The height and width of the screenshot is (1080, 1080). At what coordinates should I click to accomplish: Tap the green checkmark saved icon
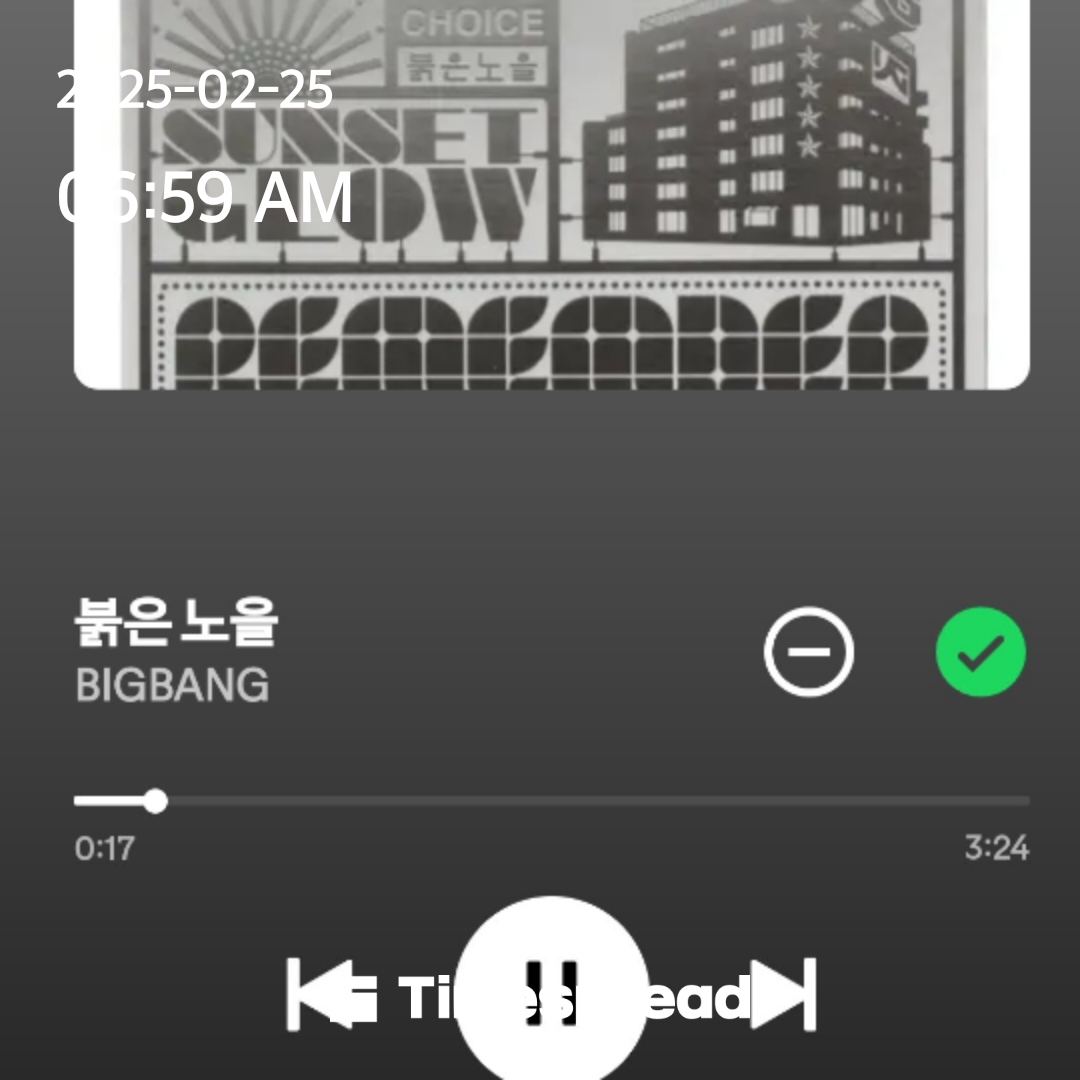click(x=980, y=652)
